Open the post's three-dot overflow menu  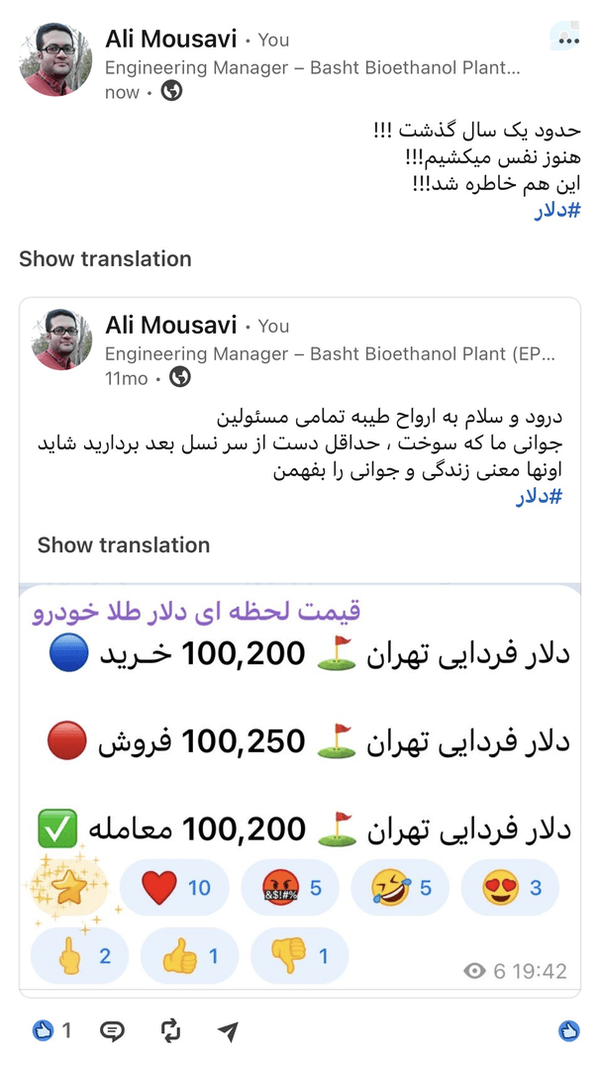click(568, 40)
